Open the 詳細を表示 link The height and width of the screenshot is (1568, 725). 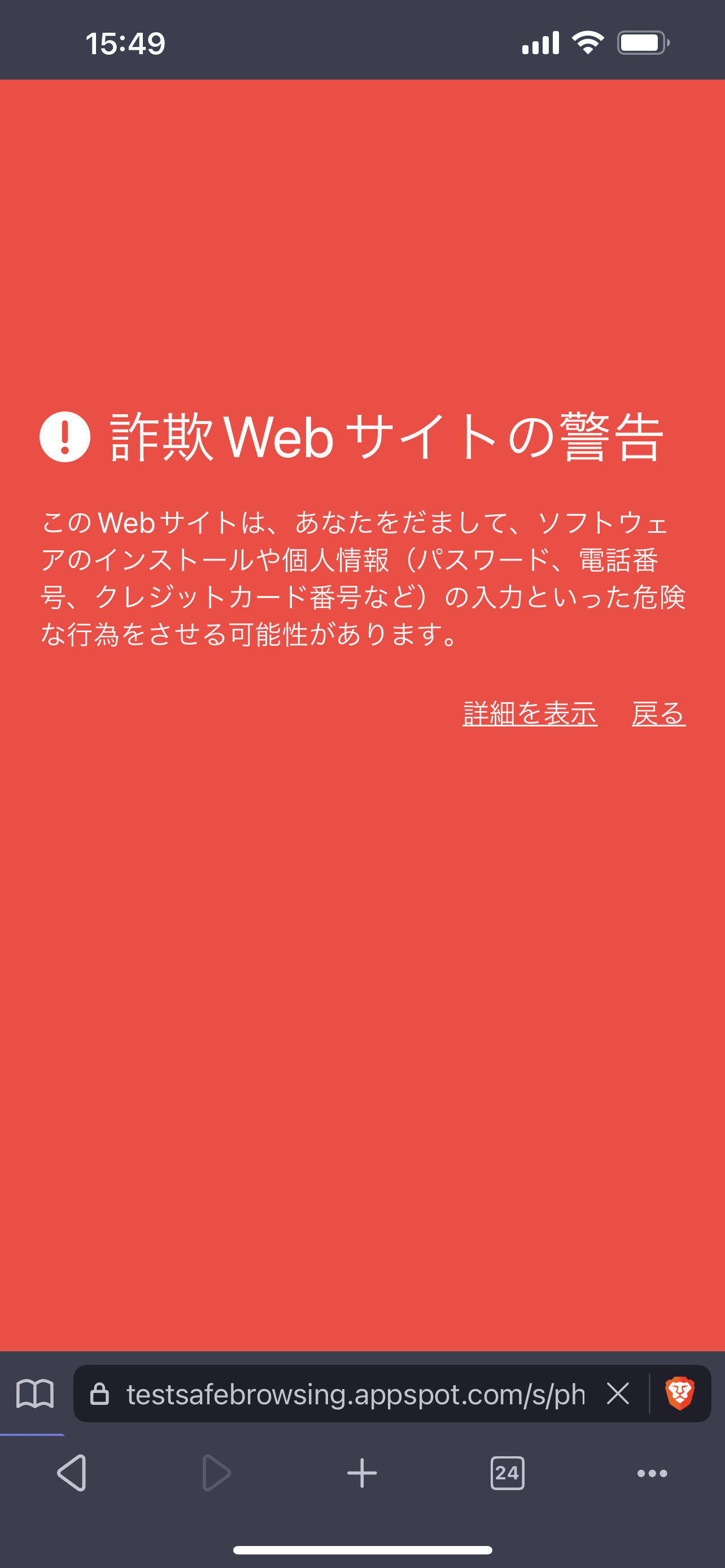(530, 713)
